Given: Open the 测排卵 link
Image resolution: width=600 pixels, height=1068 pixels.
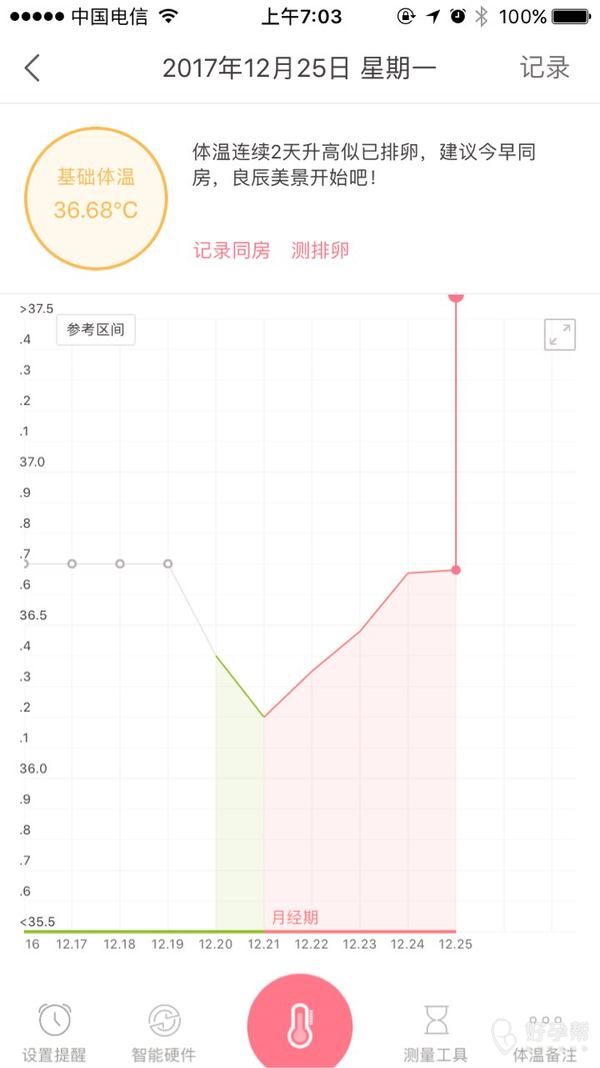Looking at the screenshot, I should point(320,250).
